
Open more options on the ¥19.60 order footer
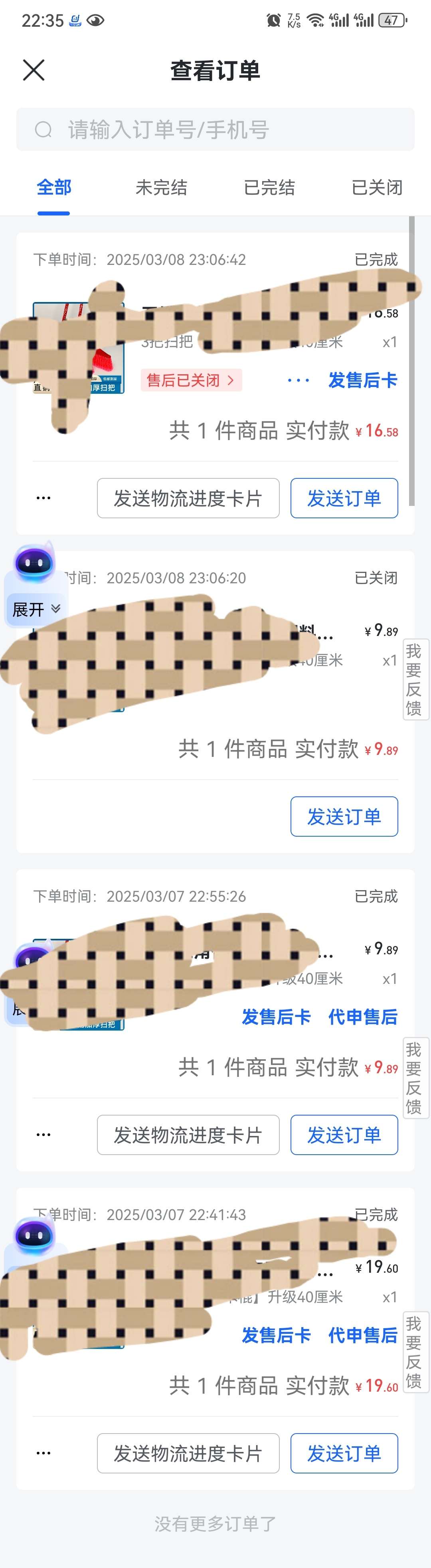point(43,1453)
